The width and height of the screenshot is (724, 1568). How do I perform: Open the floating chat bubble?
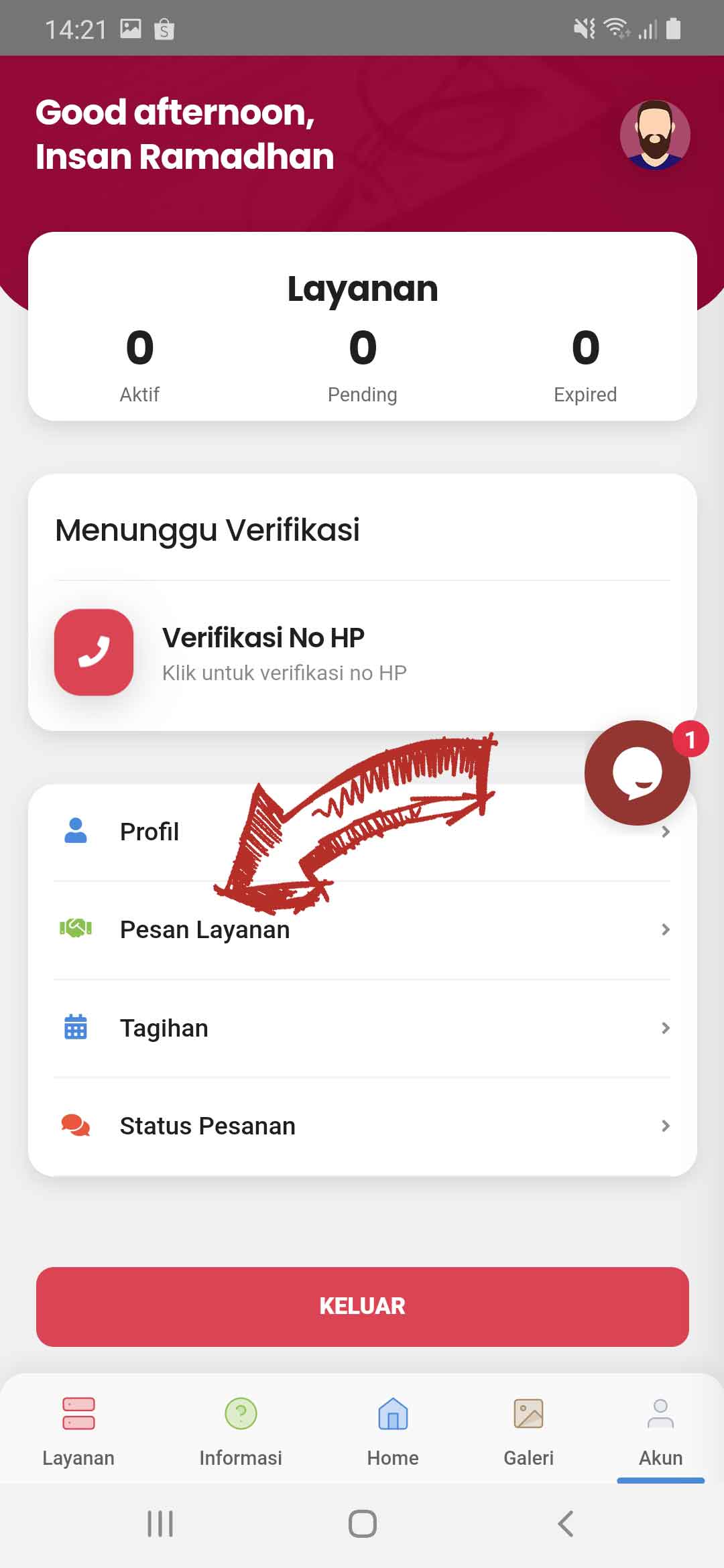coord(637,773)
